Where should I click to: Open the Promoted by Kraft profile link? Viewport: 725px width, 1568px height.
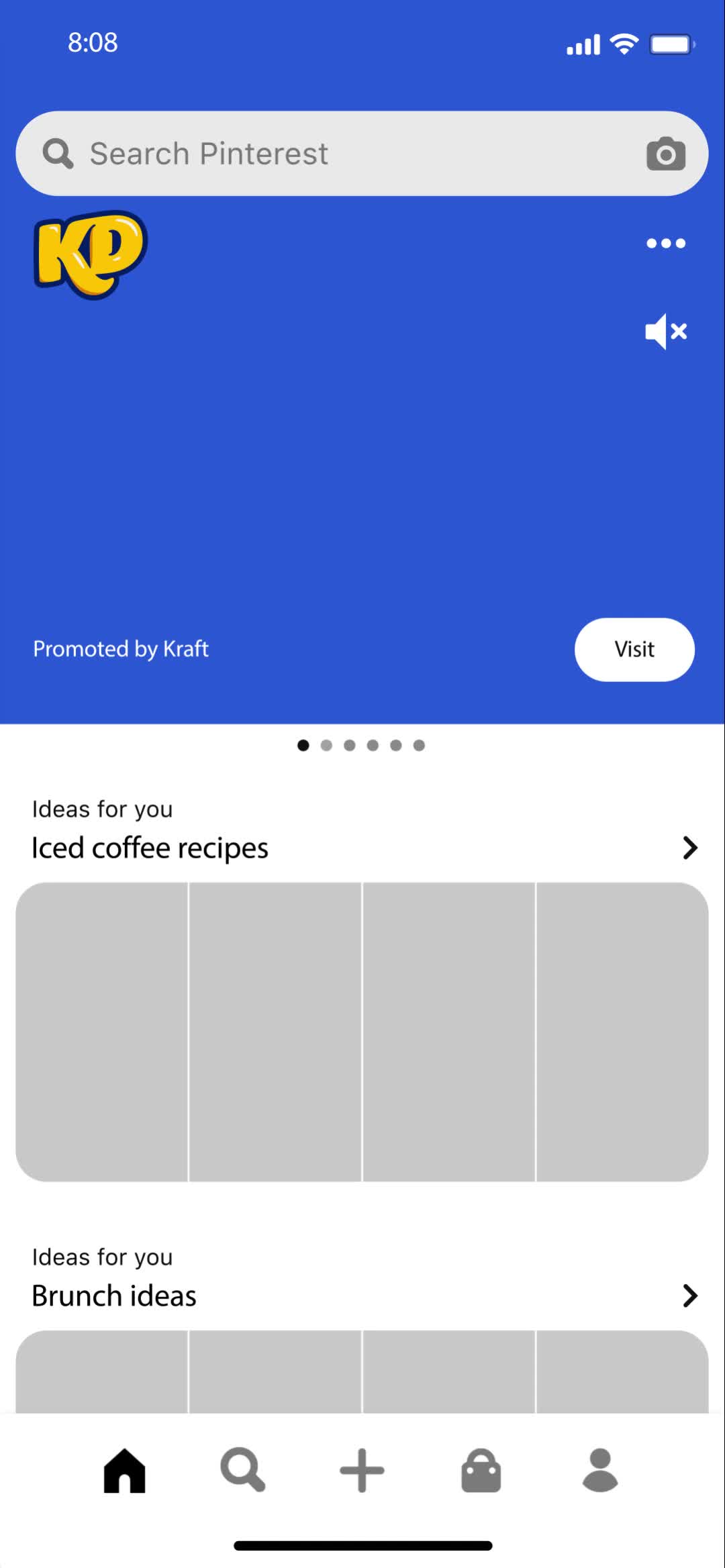pos(121,649)
